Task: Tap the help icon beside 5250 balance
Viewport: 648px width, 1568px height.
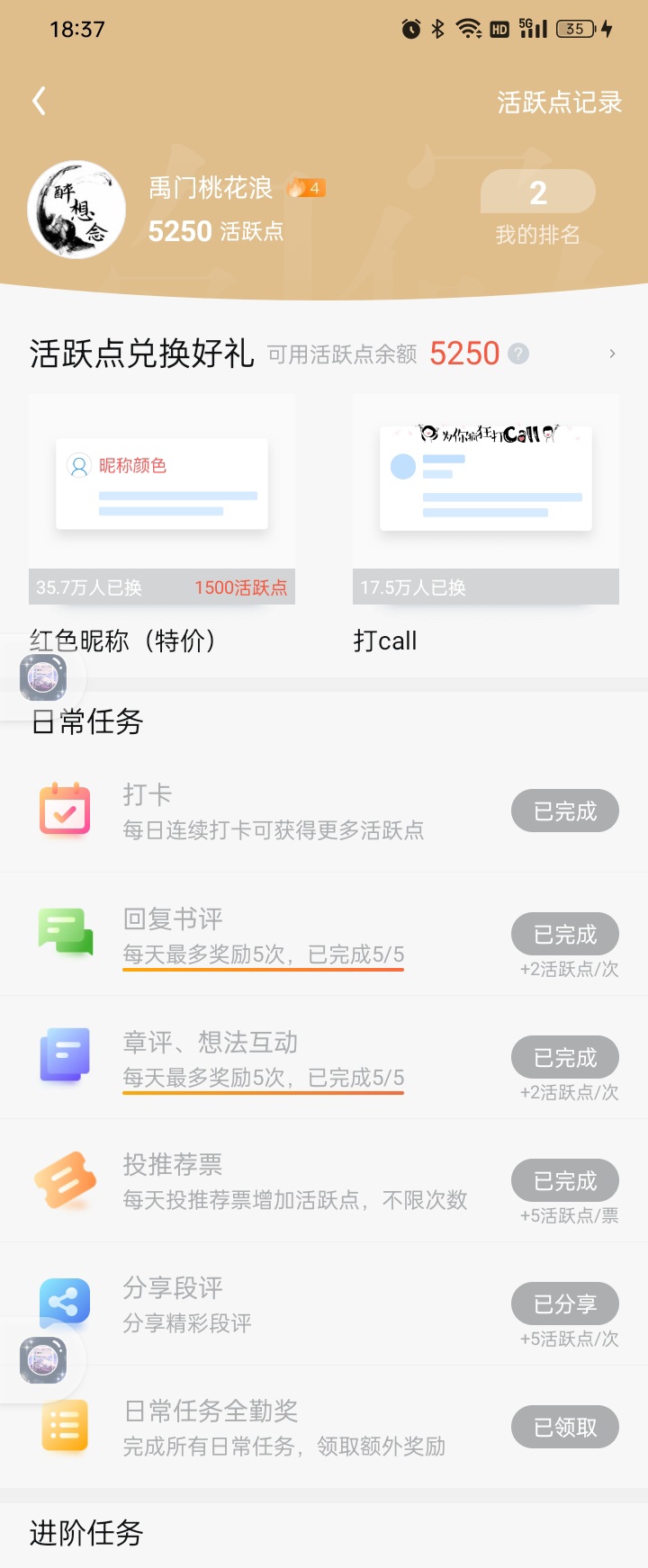Action: tap(518, 354)
